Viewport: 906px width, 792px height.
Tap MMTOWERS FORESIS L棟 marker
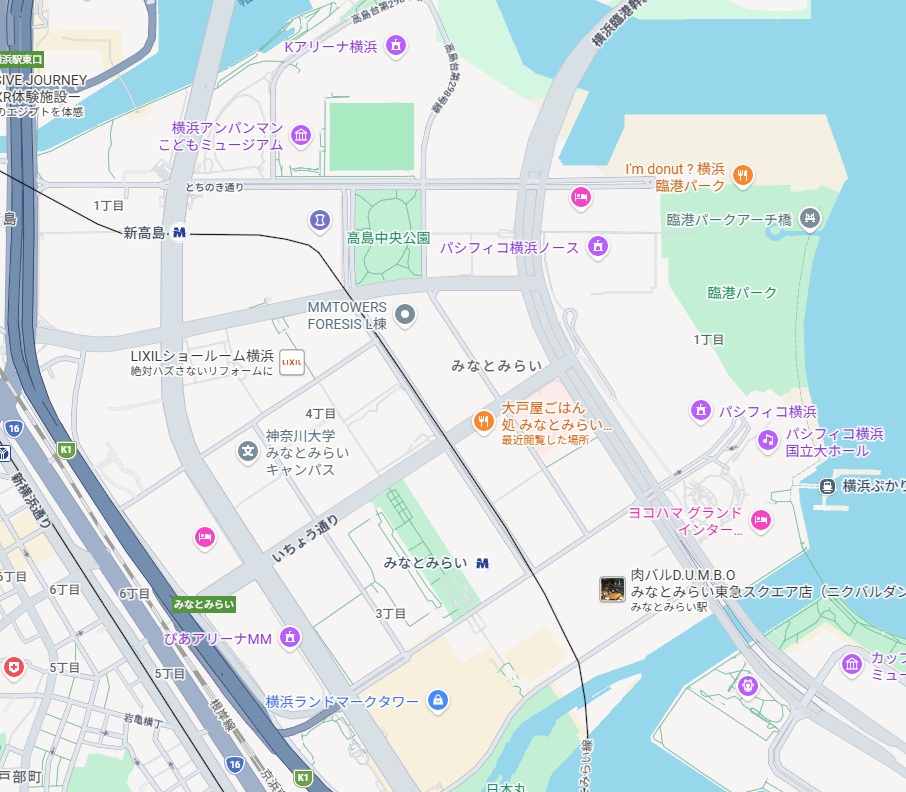click(x=405, y=316)
